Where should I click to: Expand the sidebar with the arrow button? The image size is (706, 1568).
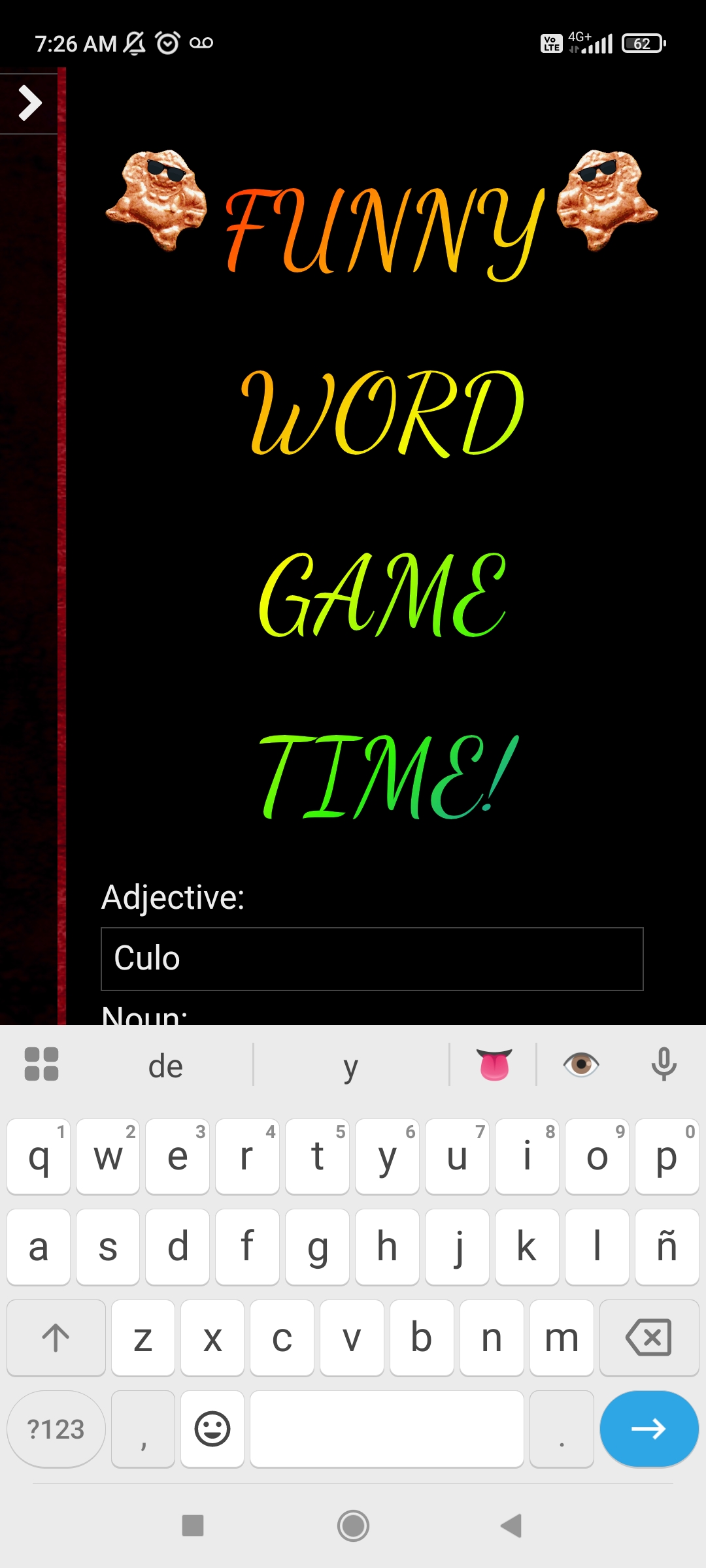pos(29,103)
